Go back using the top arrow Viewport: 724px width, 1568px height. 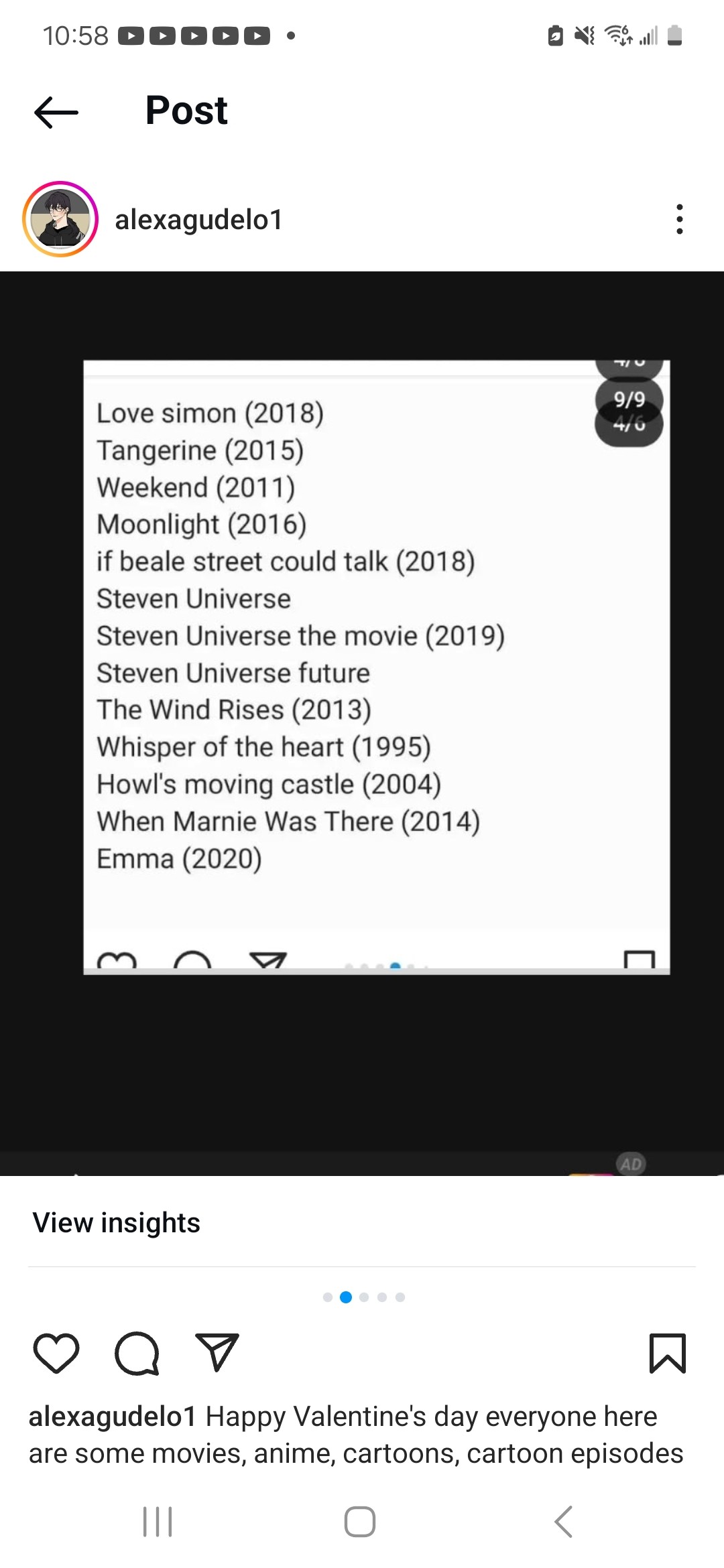[56, 112]
